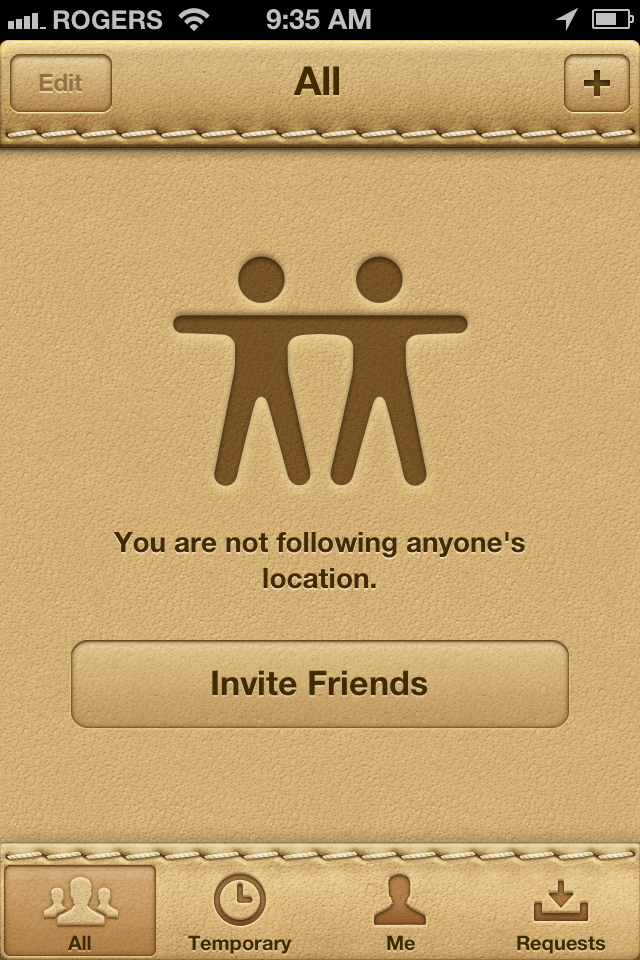This screenshot has height=960, width=640.
Task: Tap the Invite Friends button
Action: tap(320, 684)
